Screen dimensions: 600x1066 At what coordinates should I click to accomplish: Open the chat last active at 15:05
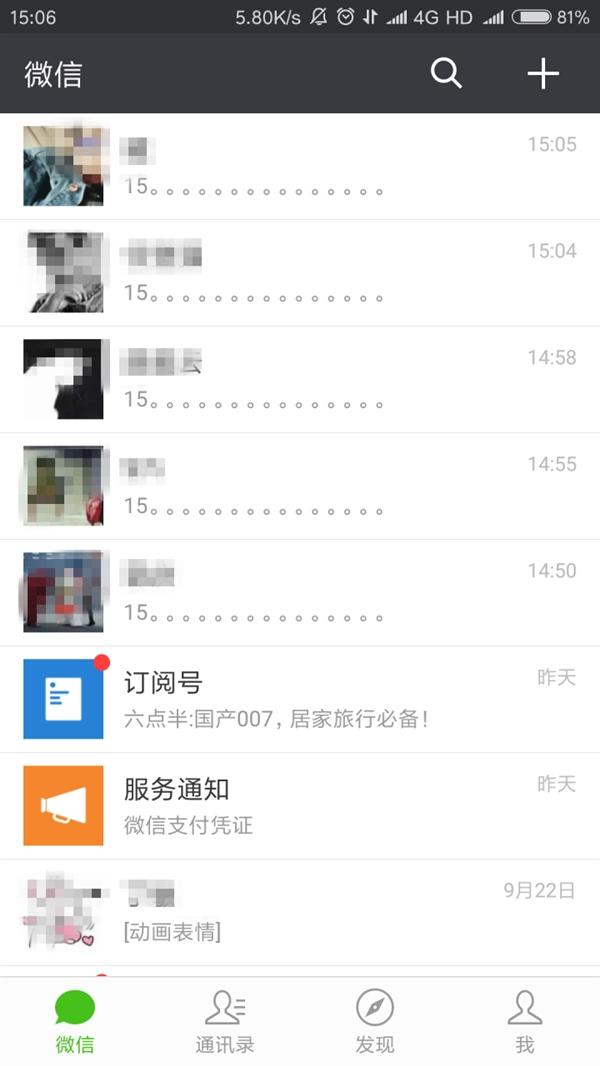coord(300,167)
